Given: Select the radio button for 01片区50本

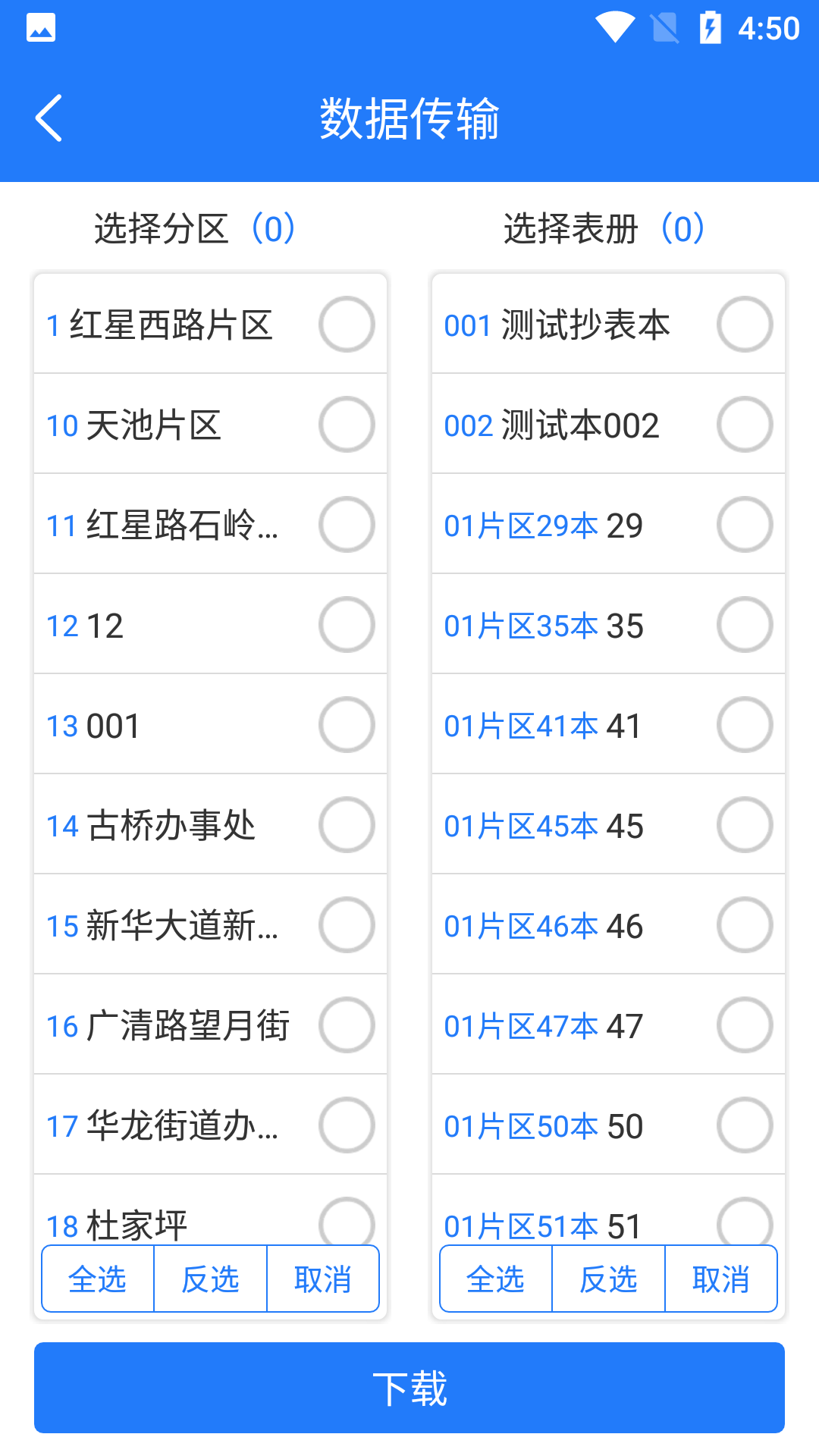Looking at the screenshot, I should pyautogui.click(x=745, y=1124).
